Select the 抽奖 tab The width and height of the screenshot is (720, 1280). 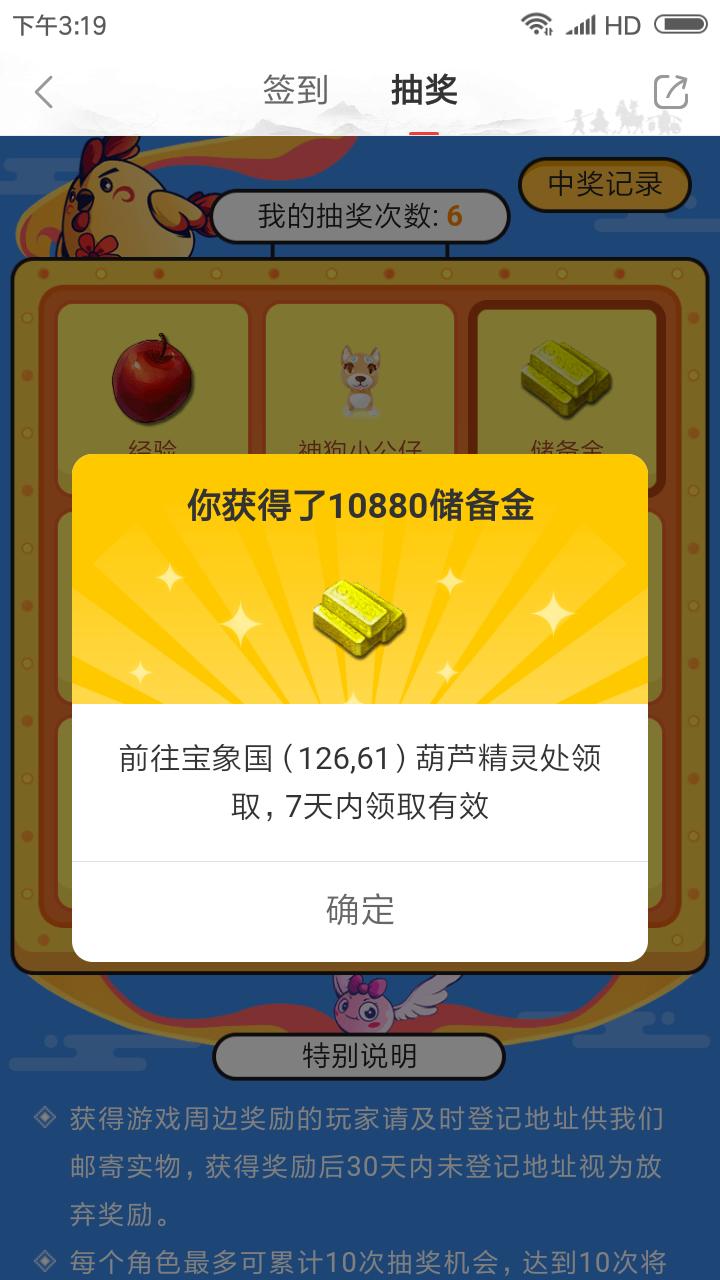(x=424, y=90)
